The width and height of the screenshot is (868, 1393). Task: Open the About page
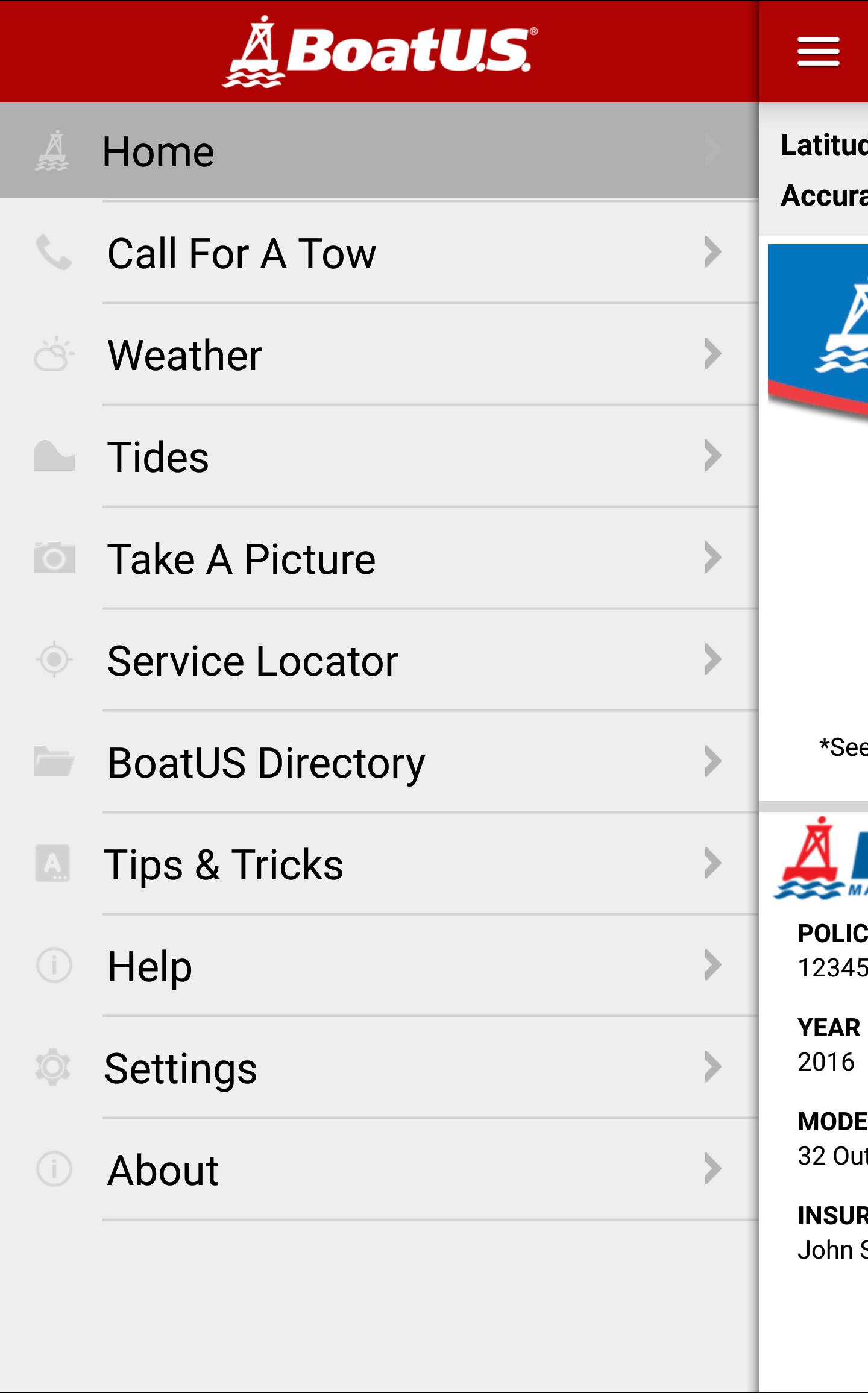point(379,1170)
